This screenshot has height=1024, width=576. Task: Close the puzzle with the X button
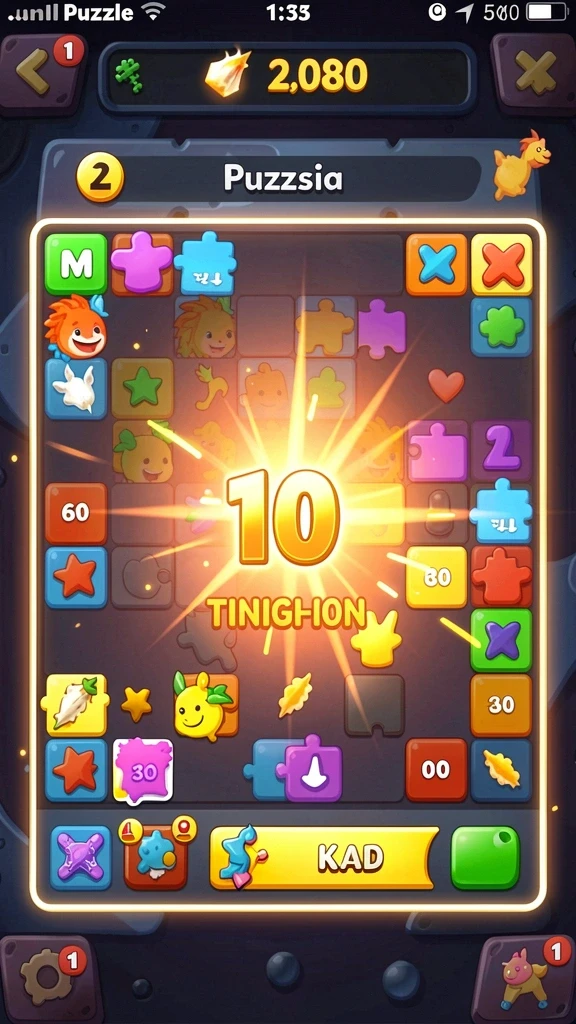(x=534, y=73)
